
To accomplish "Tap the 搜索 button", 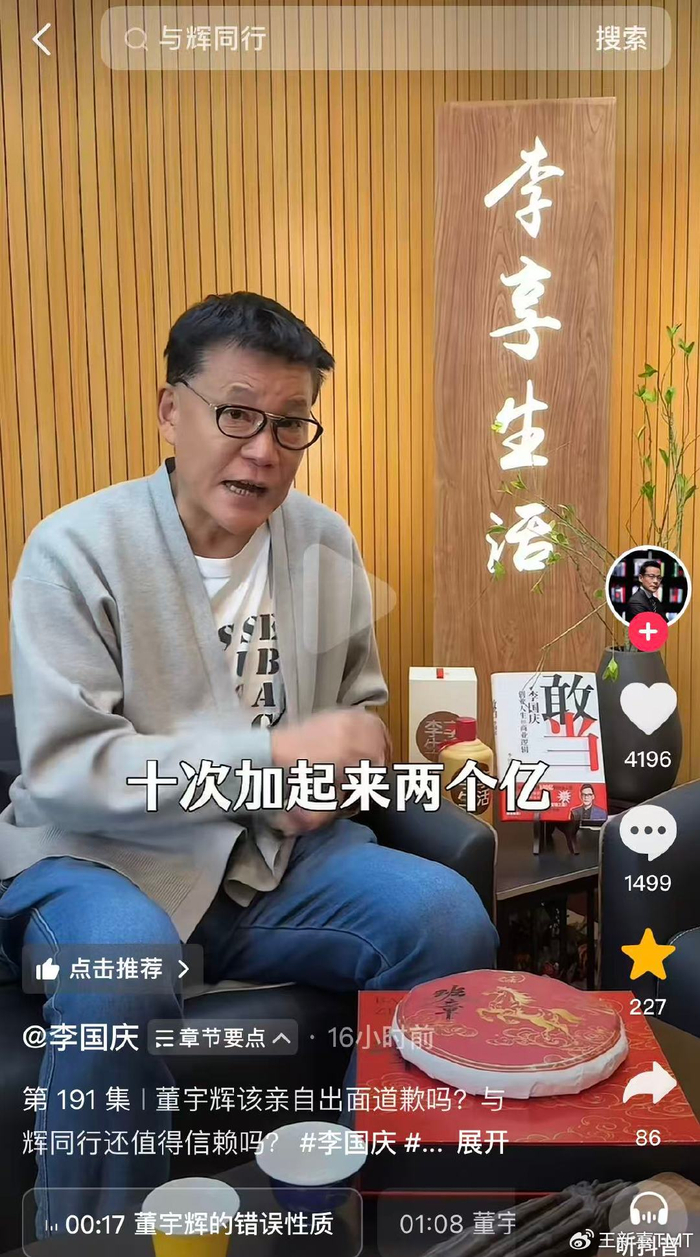I will (622, 39).
